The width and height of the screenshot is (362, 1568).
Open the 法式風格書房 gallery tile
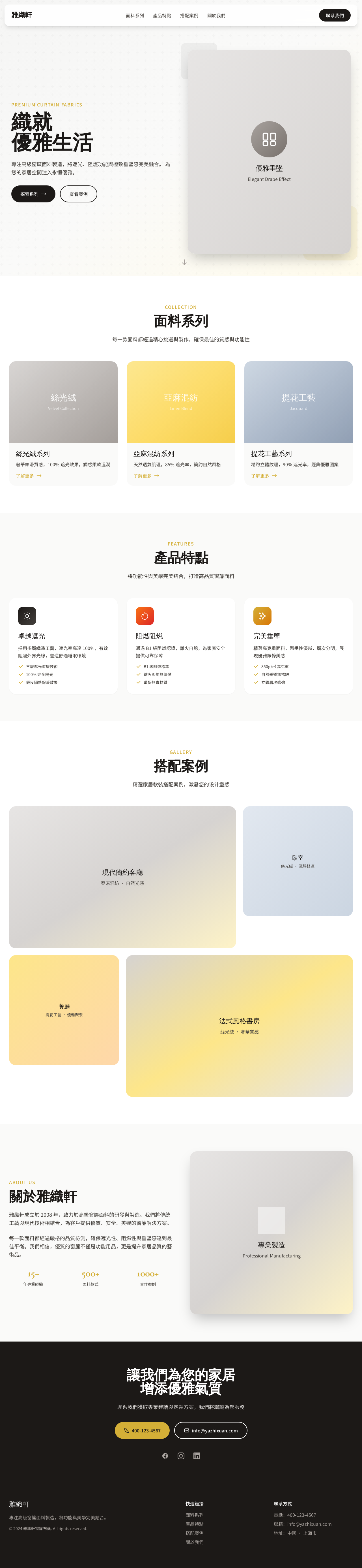pyautogui.click(x=239, y=1026)
